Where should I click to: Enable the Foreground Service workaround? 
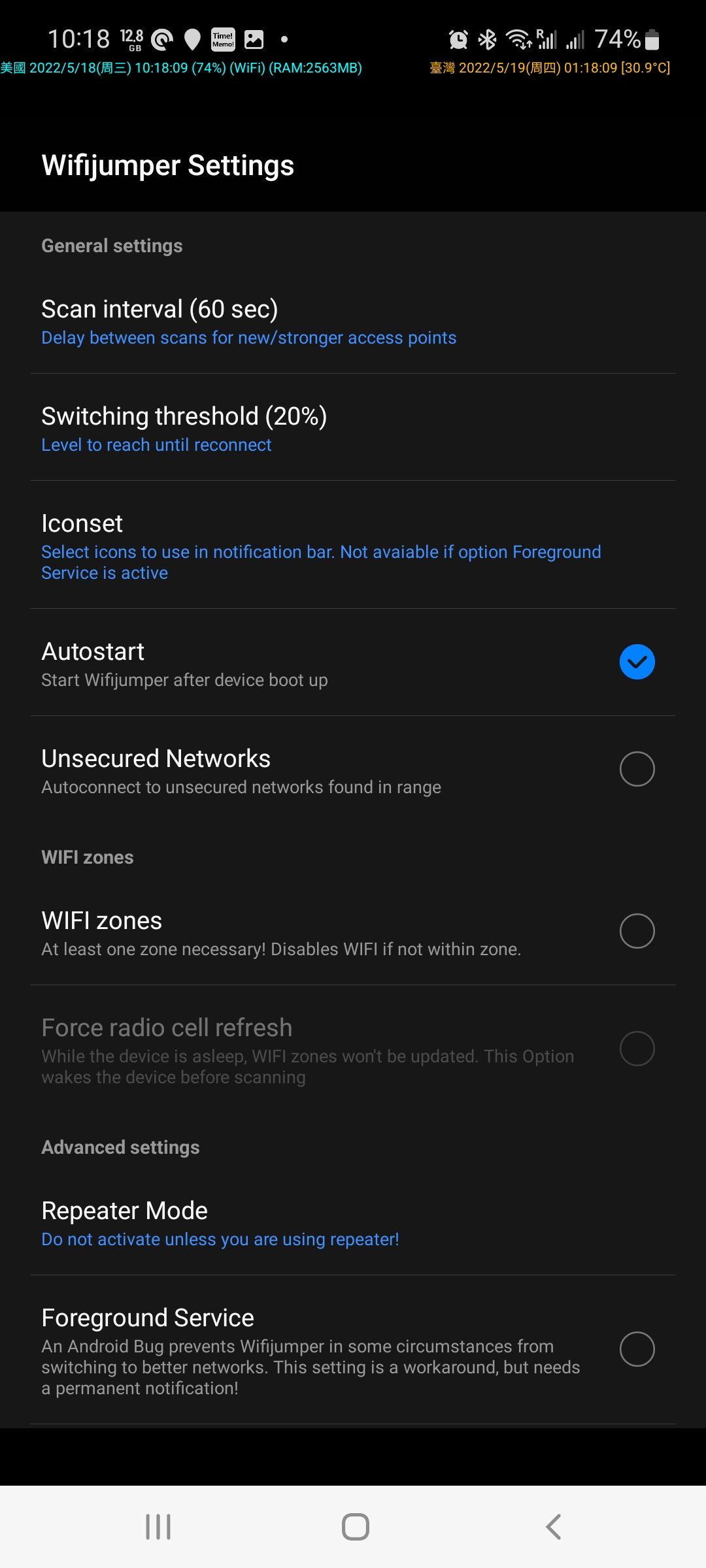point(637,1349)
